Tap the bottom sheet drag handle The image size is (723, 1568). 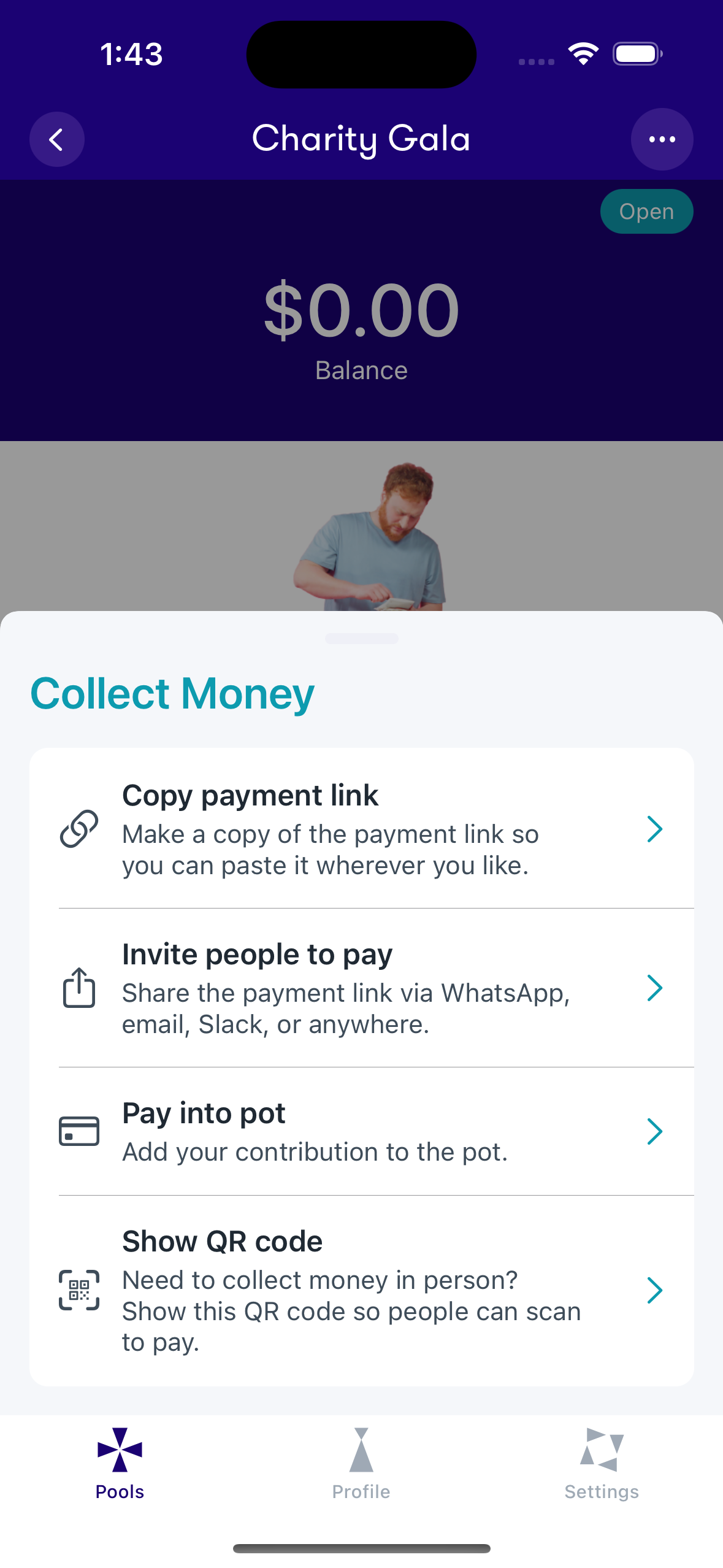(362, 639)
